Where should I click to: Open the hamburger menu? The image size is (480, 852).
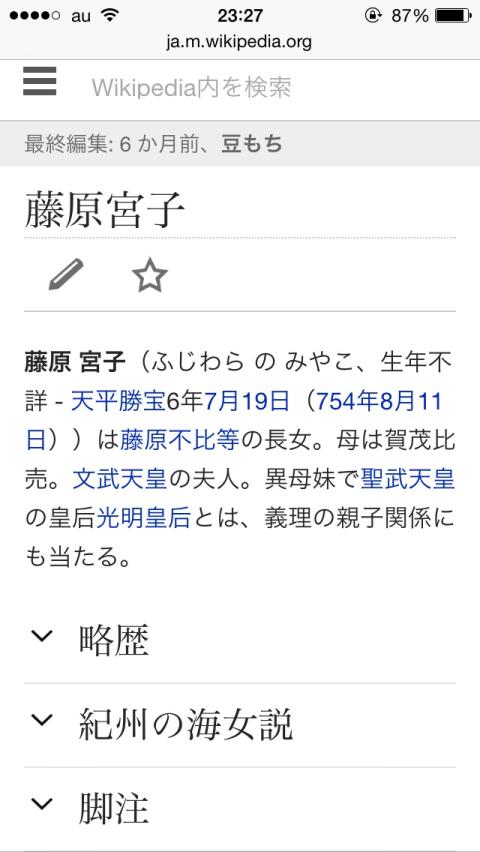pyautogui.click(x=40, y=81)
